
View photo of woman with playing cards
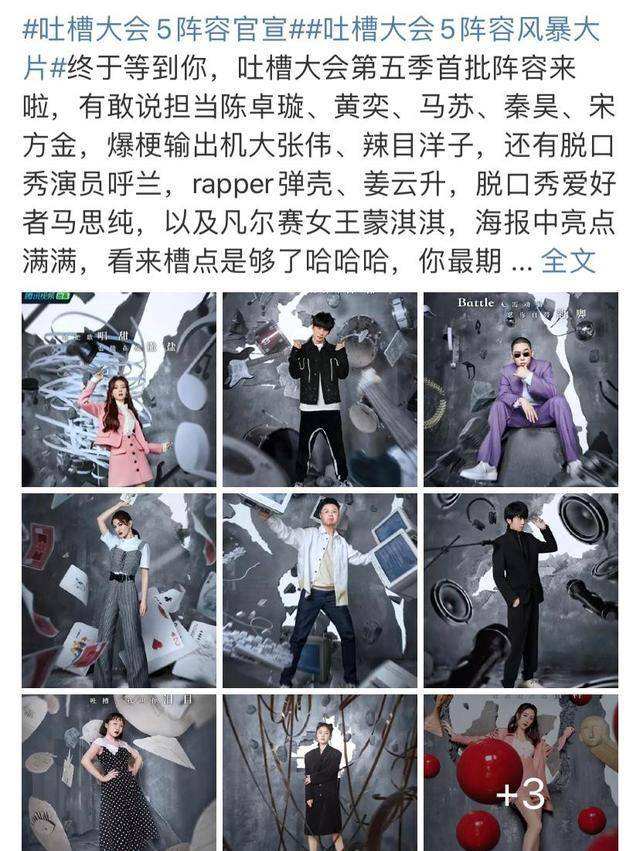click(119, 590)
